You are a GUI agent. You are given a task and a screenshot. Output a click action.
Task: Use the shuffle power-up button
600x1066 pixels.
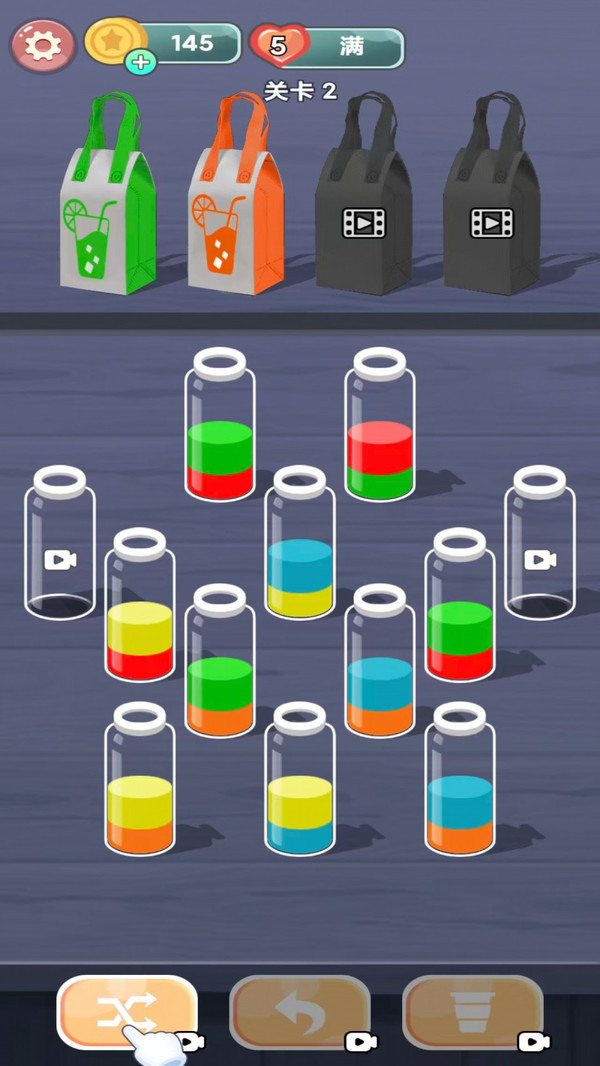pyautogui.click(x=127, y=1012)
